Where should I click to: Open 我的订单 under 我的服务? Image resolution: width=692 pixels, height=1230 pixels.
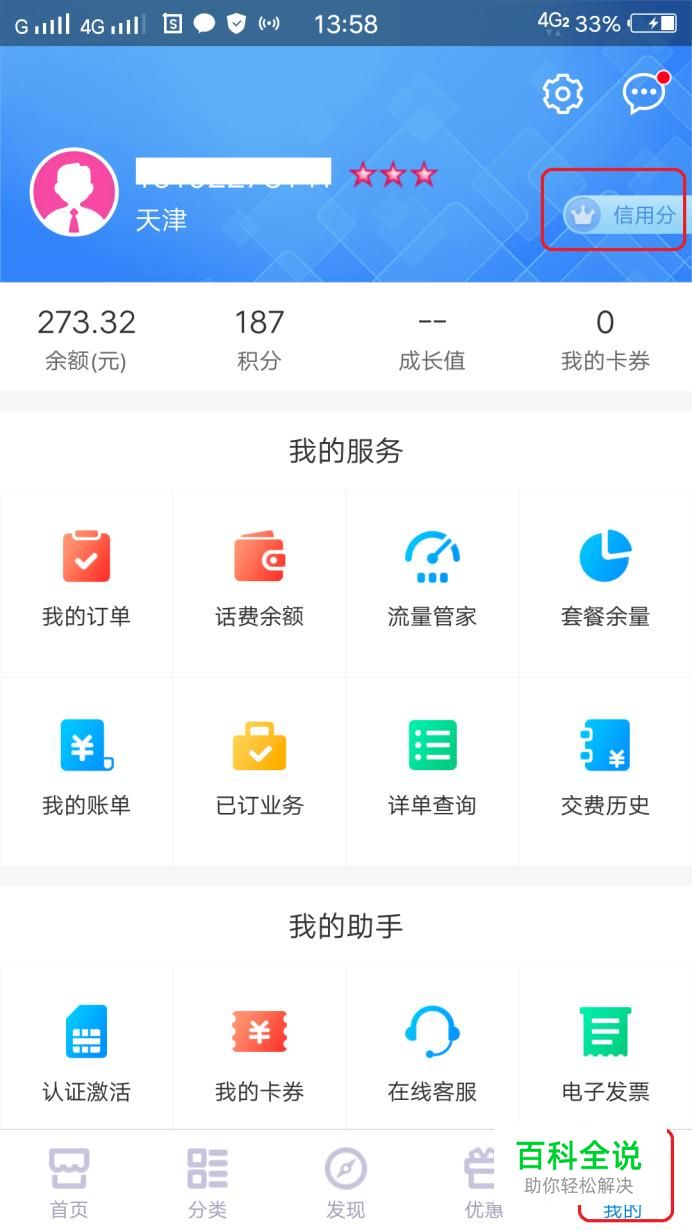(86, 581)
